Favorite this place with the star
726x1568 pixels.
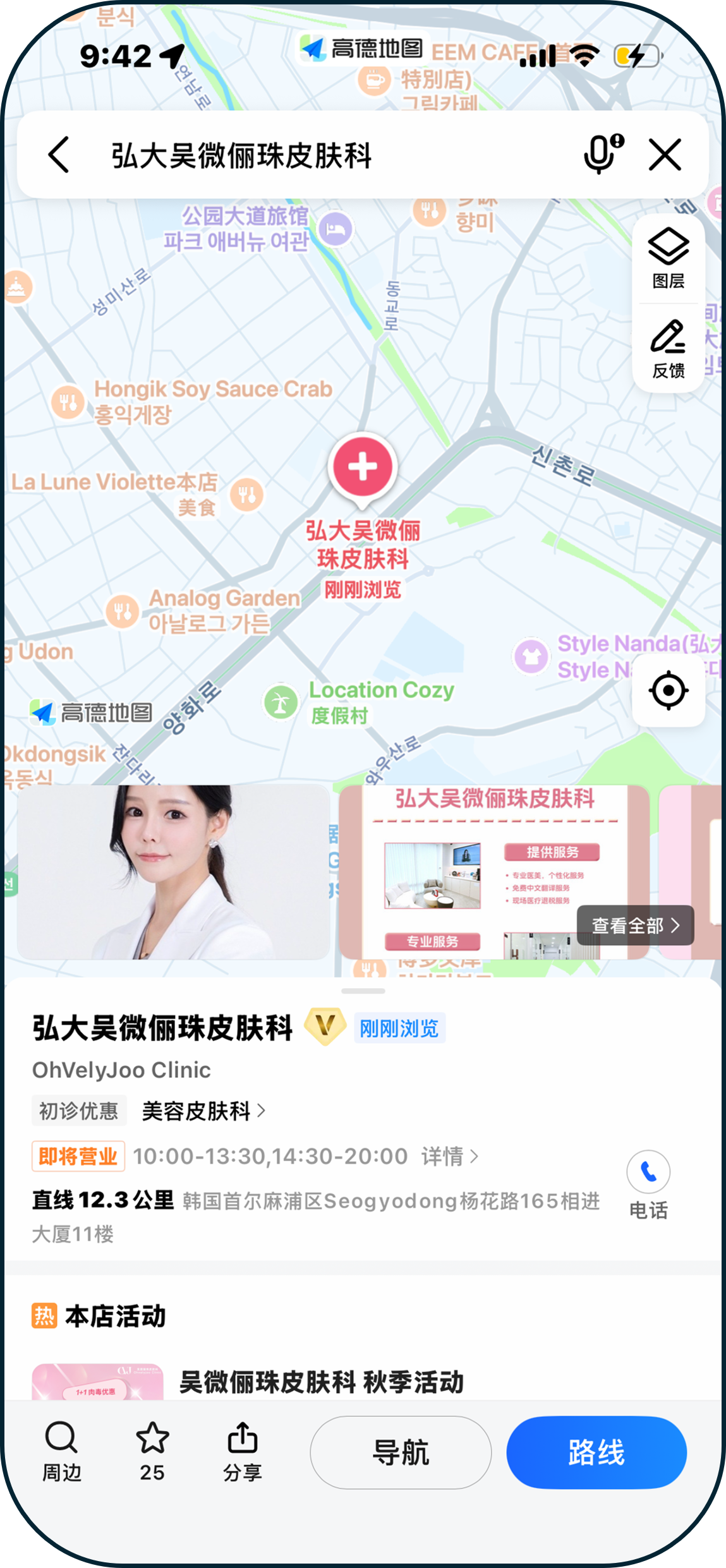[152, 1451]
